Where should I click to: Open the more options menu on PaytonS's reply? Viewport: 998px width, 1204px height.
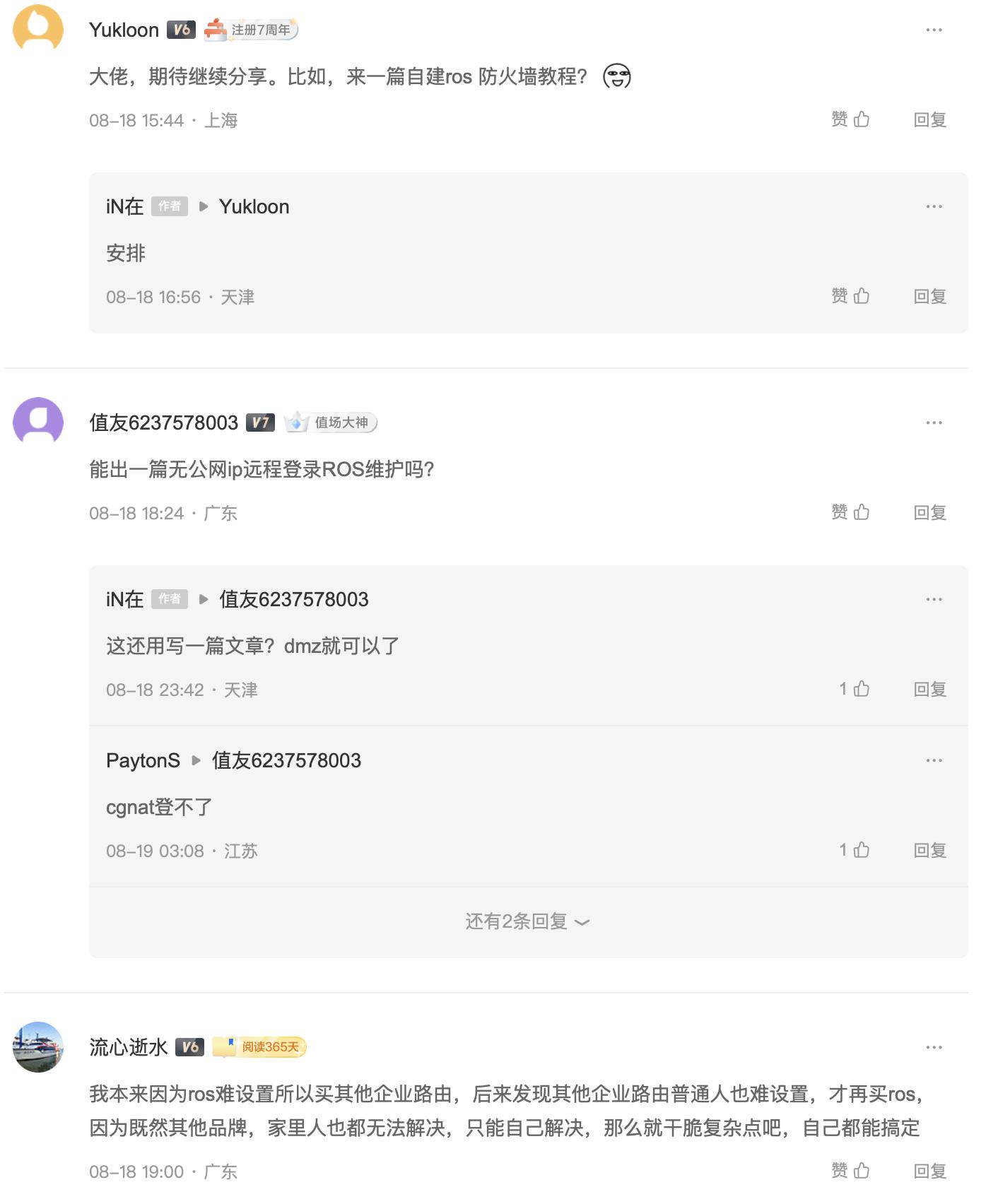[934, 760]
